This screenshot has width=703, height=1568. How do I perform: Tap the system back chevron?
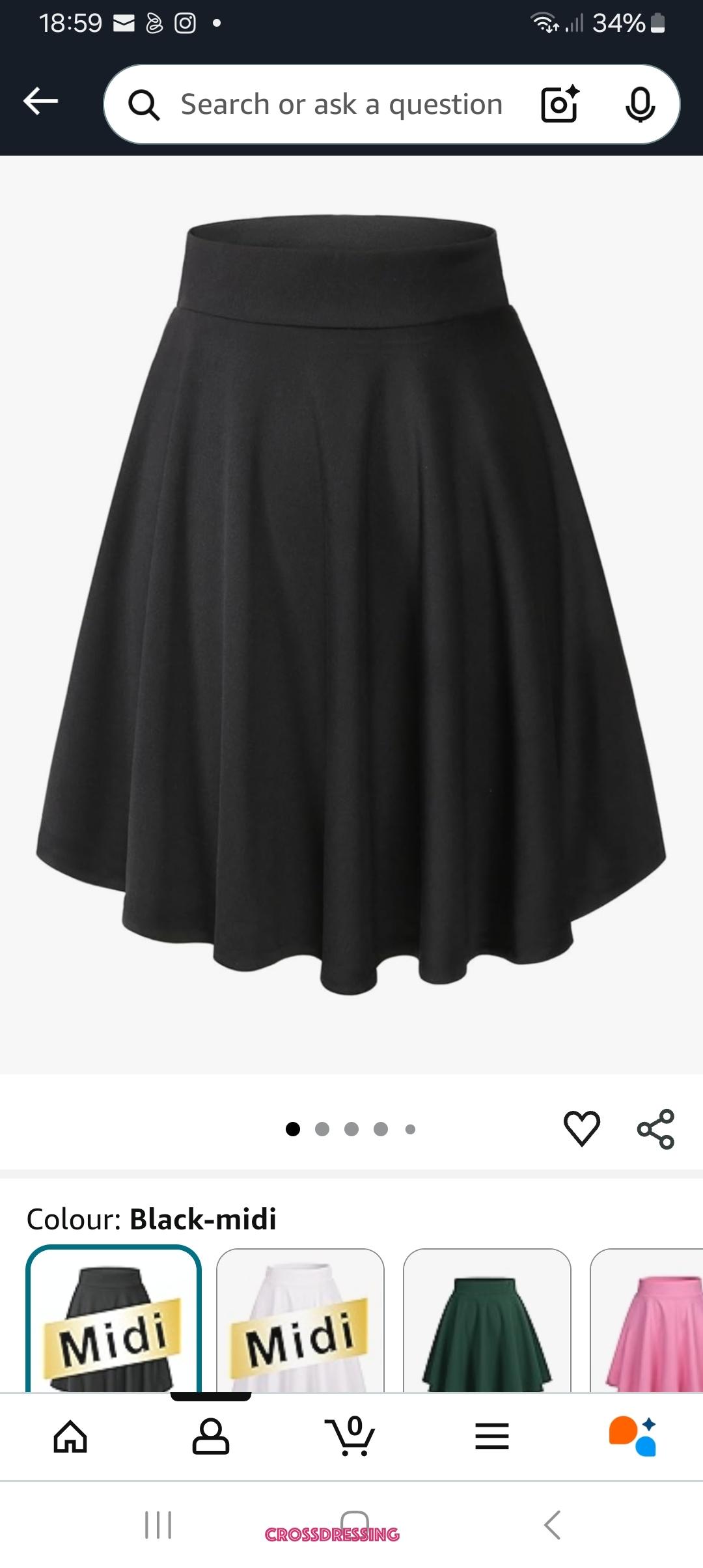(552, 1525)
